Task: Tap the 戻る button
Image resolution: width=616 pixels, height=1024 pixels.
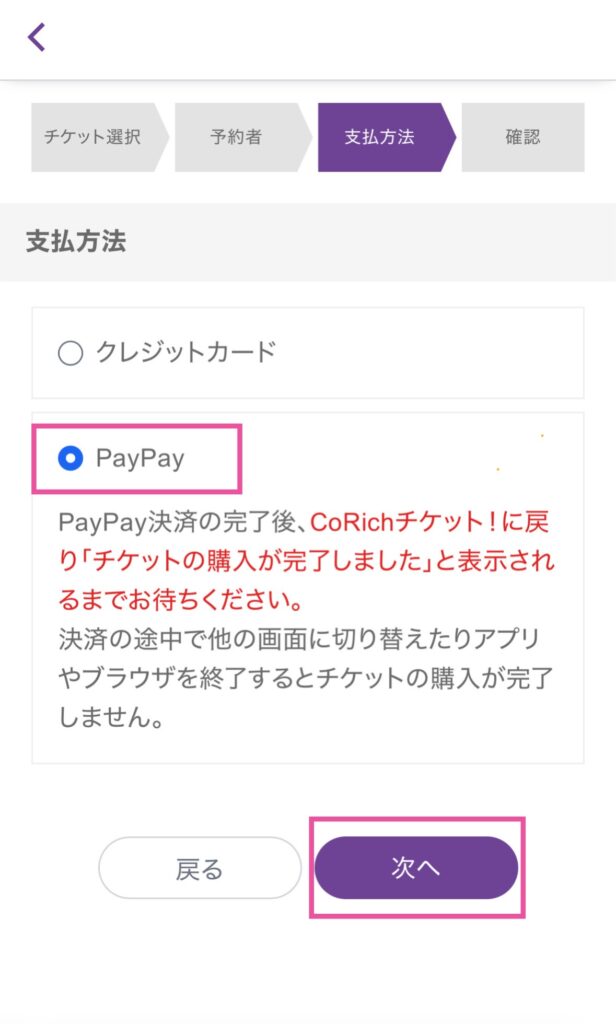Action: click(199, 868)
